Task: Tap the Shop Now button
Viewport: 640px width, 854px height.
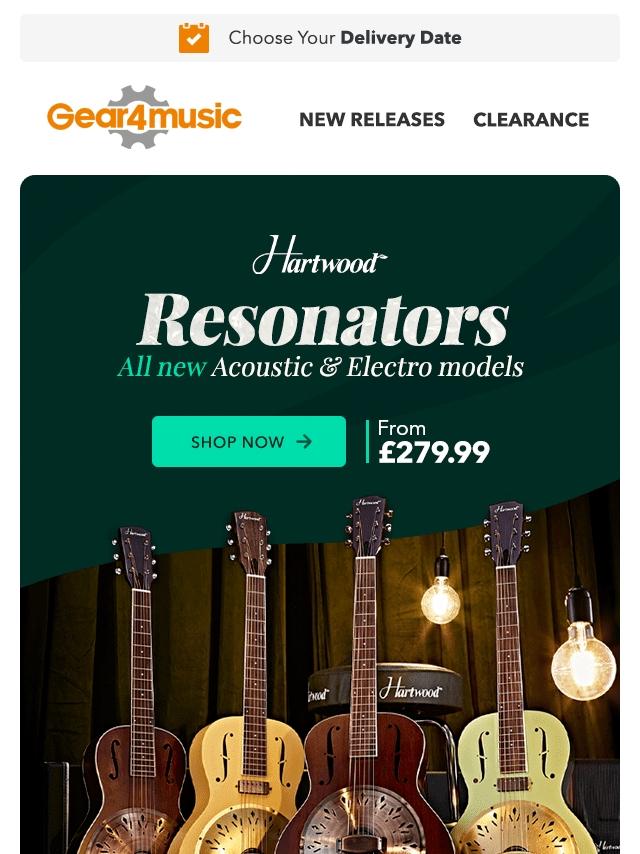Action: click(x=249, y=442)
